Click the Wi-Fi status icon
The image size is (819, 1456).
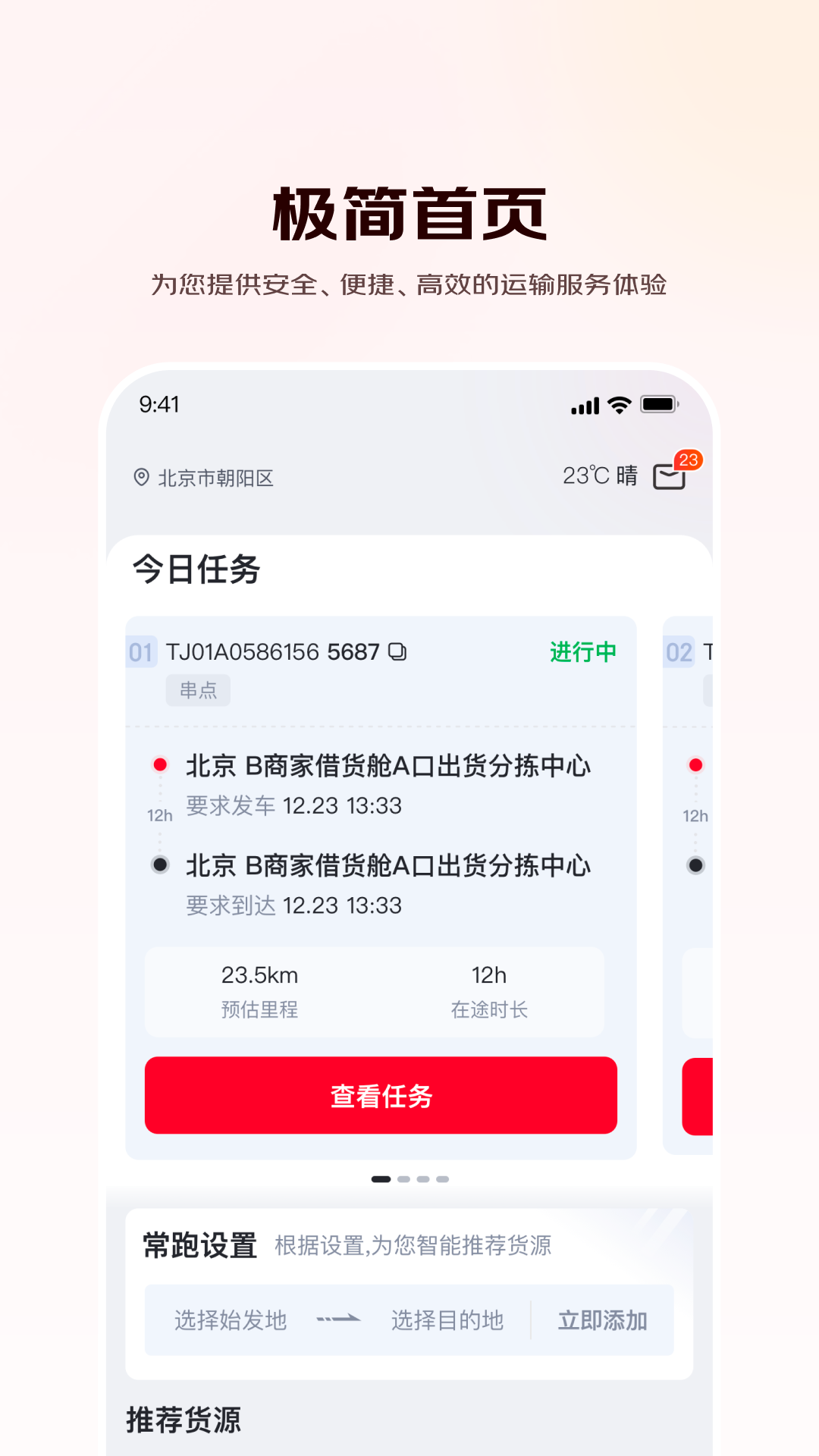(x=619, y=406)
